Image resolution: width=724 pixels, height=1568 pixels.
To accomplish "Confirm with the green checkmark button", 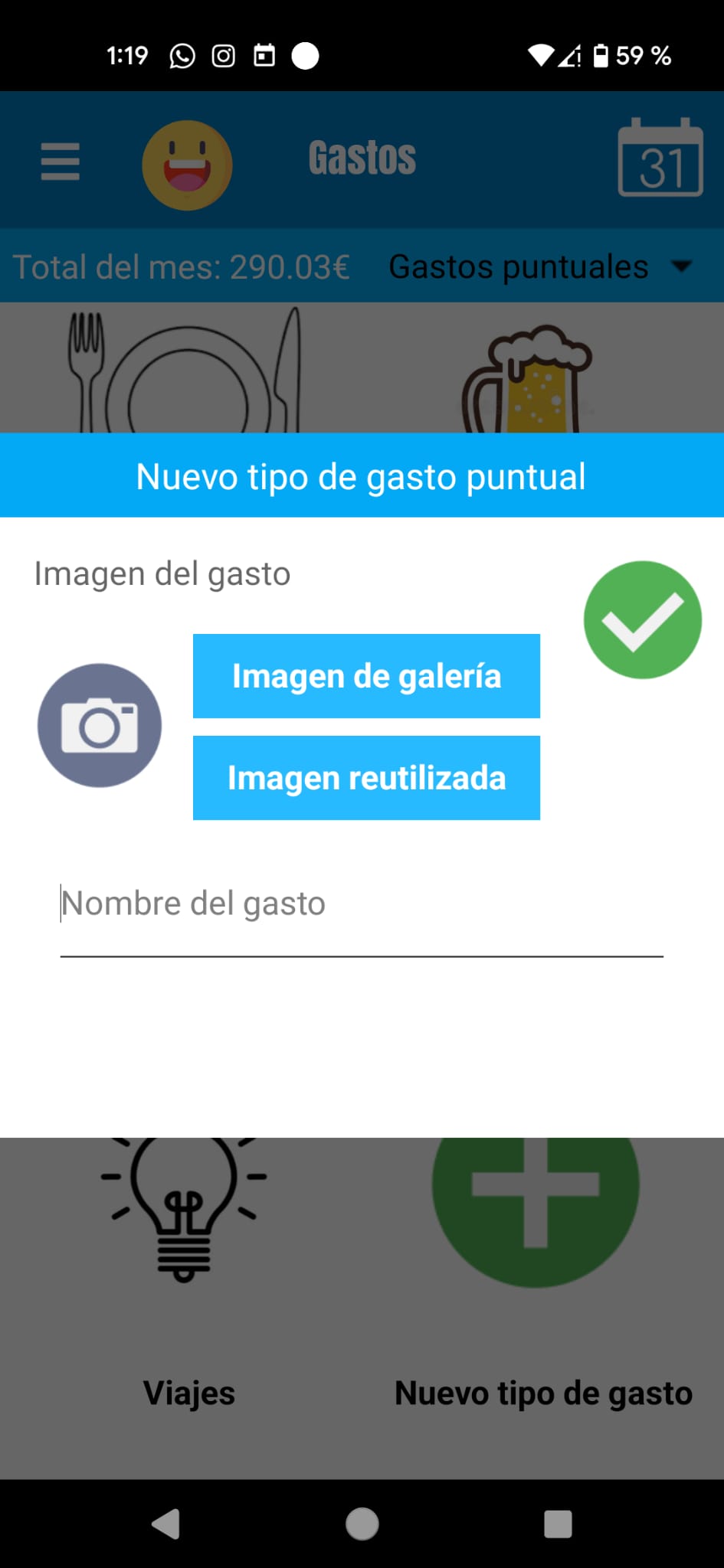I will [x=642, y=620].
